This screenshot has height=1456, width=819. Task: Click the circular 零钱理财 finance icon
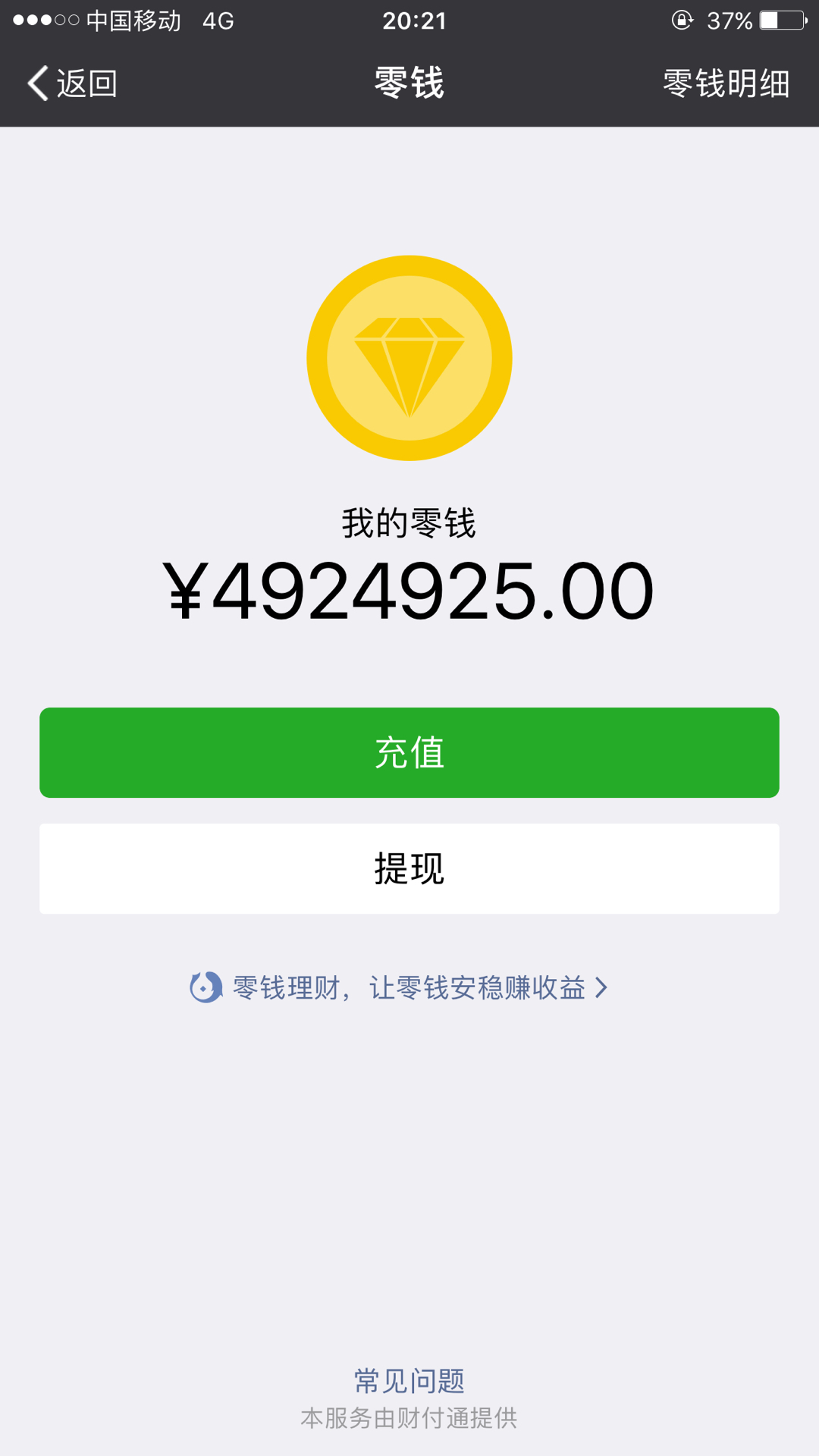click(x=203, y=988)
